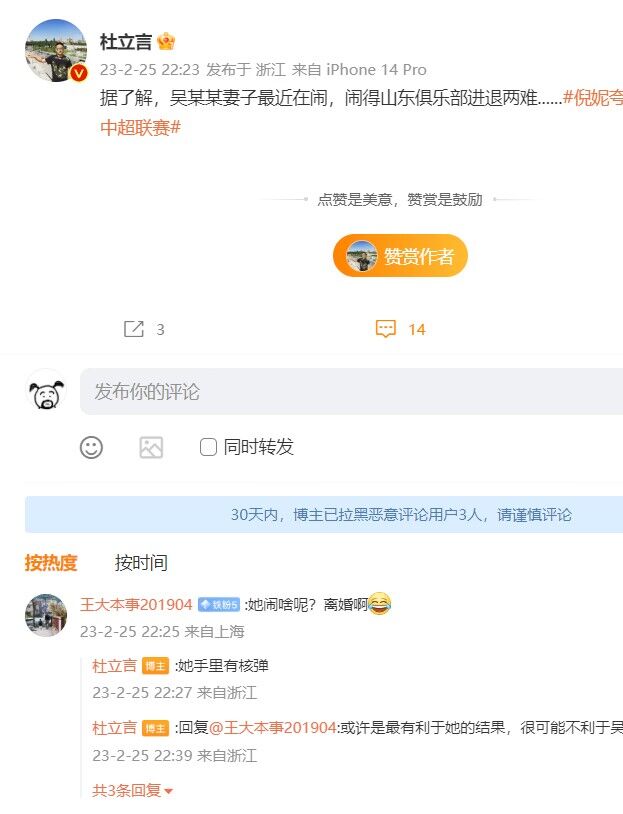The image size is (623, 814).
Task: Open the emoji picker for comment
Action: (x=91, y=447)
